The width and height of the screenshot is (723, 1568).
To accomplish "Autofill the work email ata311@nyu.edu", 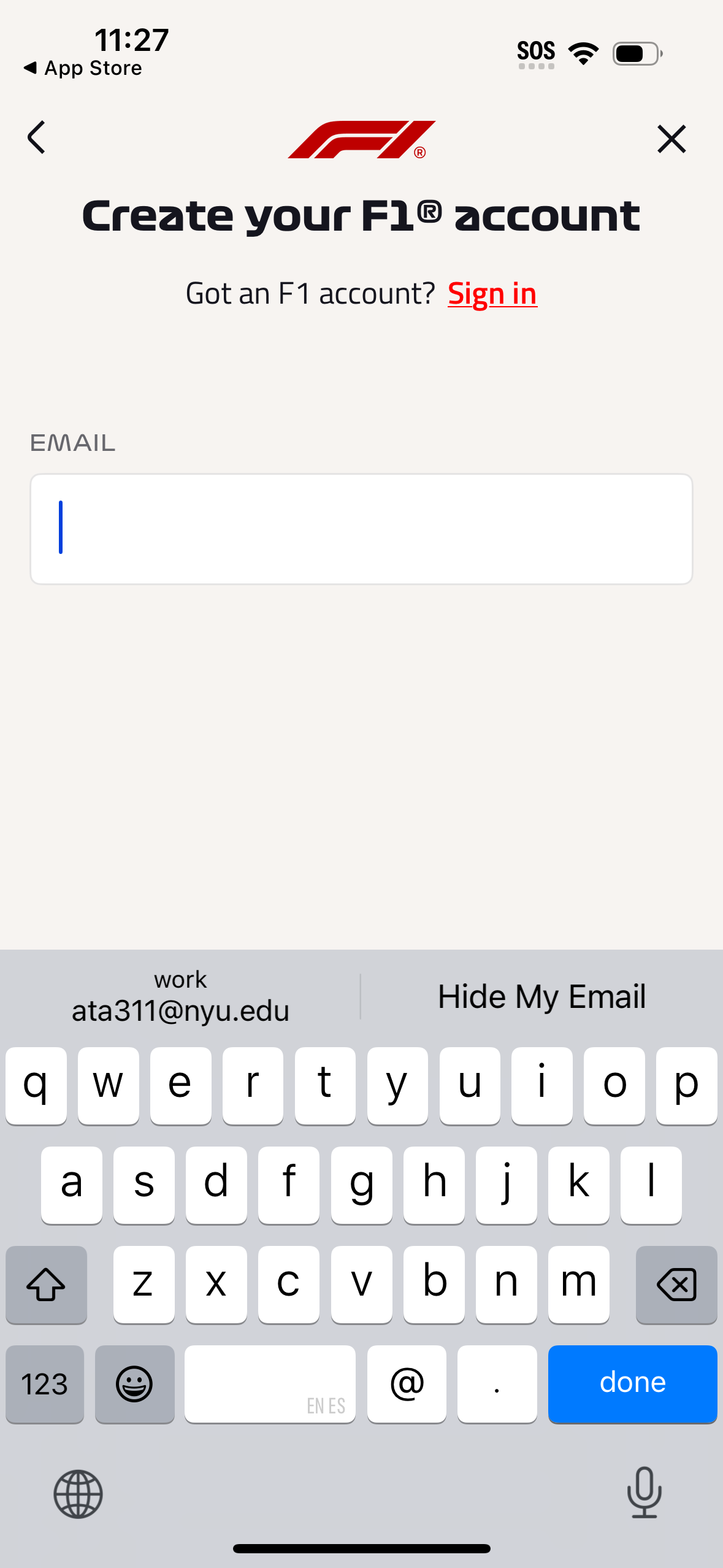I will (180, 996).
